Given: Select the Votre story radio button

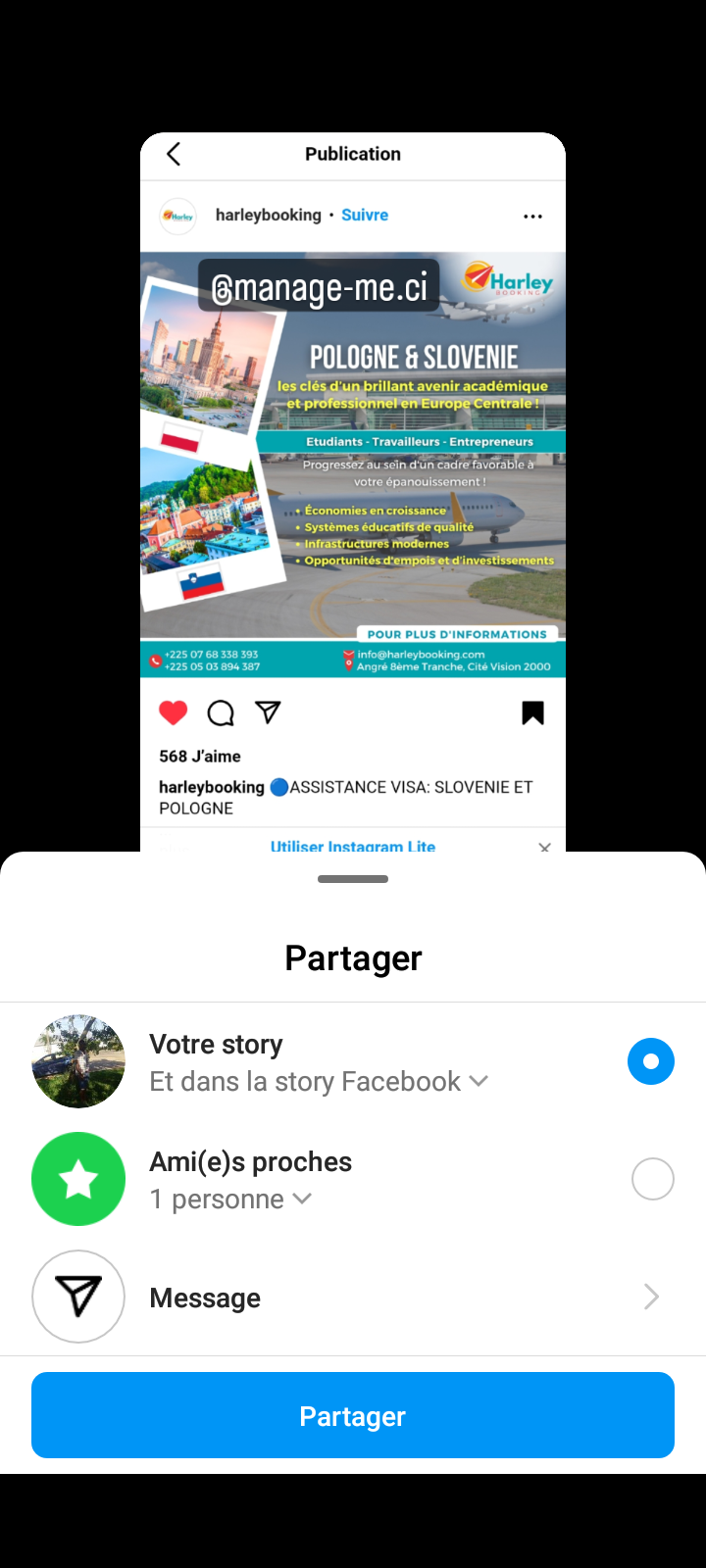Looking at the screenshot, I should coord(651,1061).
